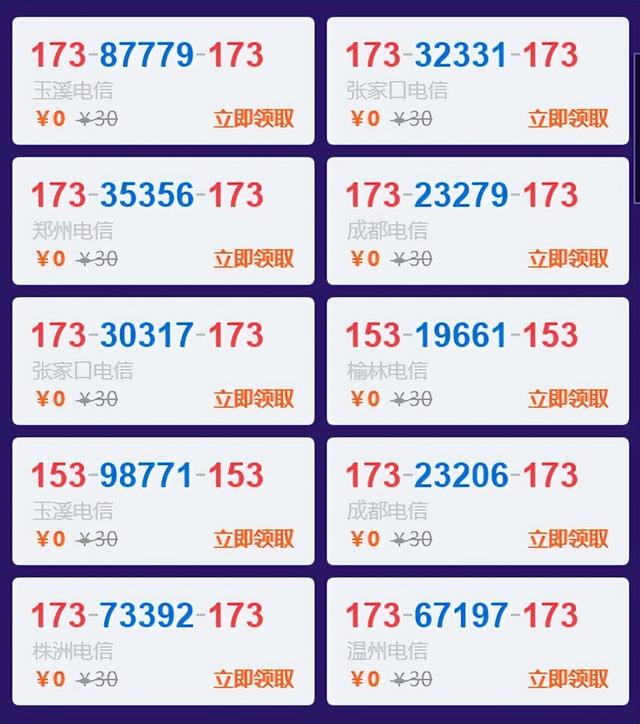Get the 郑州电信 number 173-35356-173
The width and height of the screenshot is (640, 724).
coord(254,258)
